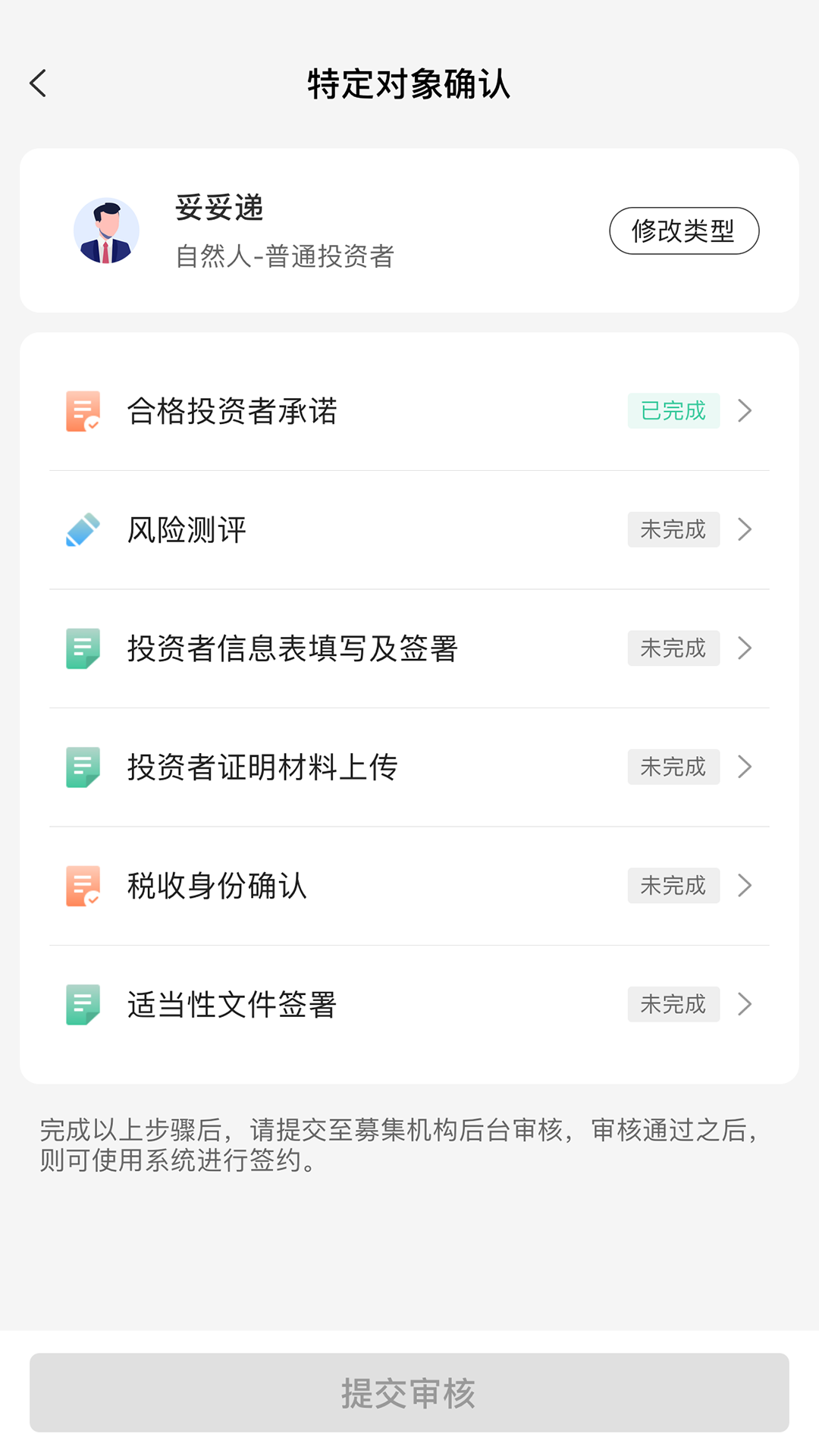Click the 未完成 progress badge on 适当性文件签署

click(x=673, y=1004)
